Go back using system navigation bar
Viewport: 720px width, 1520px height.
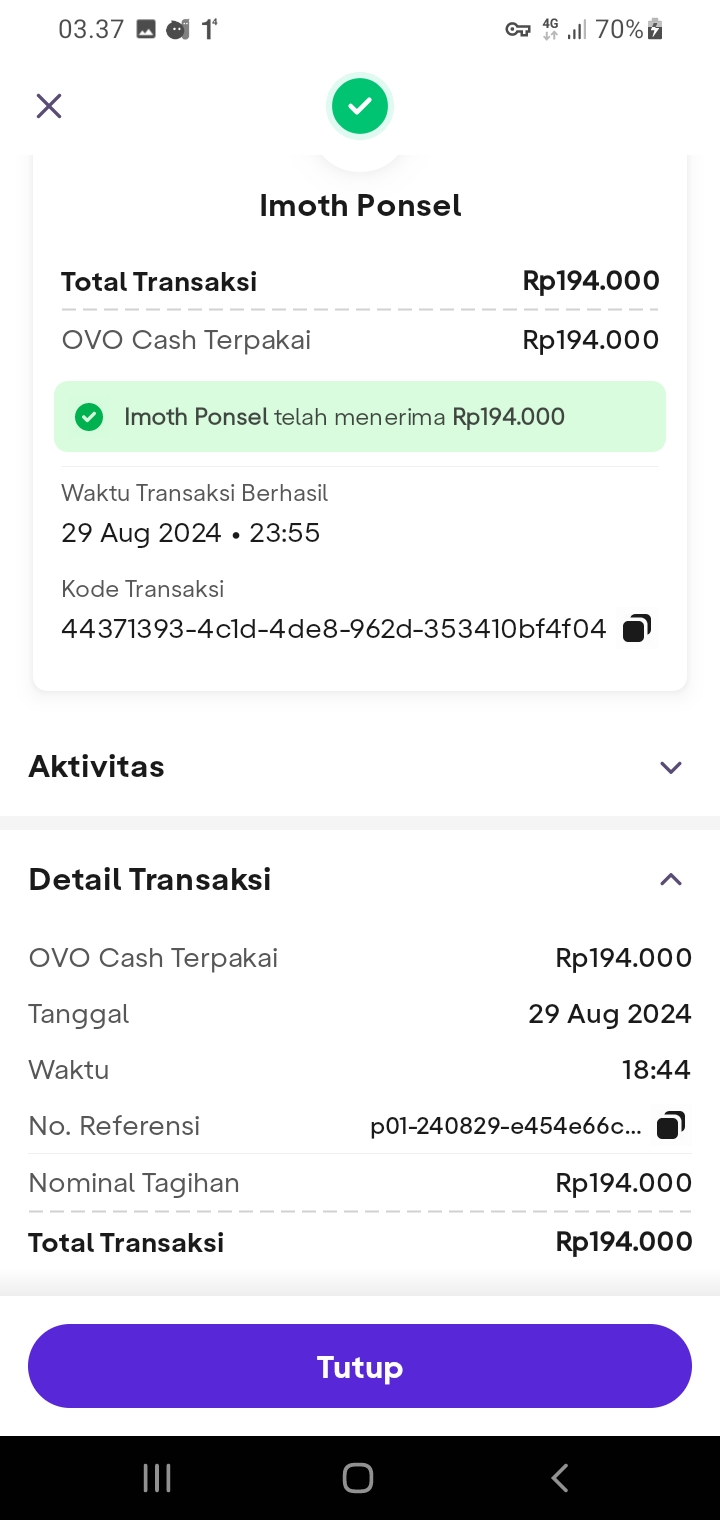[560, 1478]
